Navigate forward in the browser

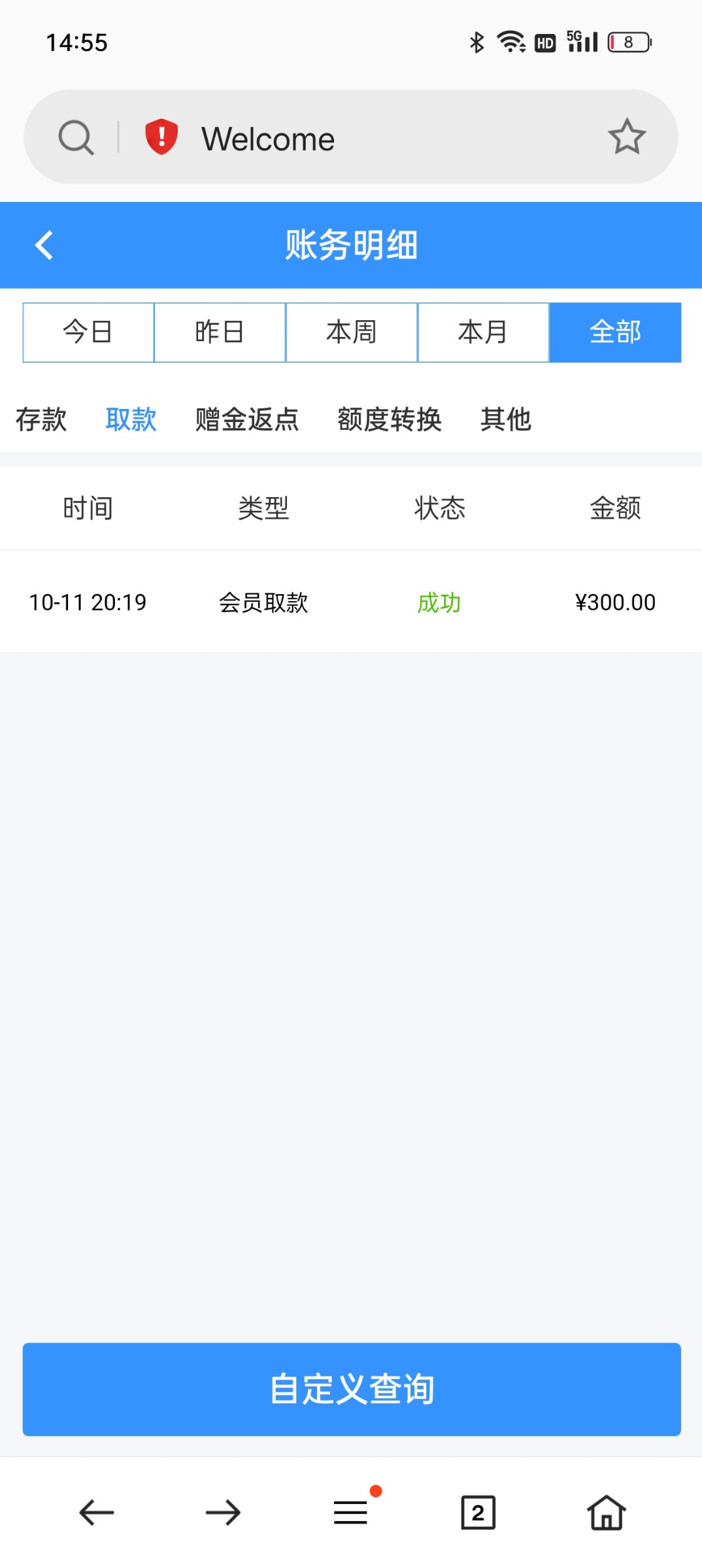[223, 1512]
